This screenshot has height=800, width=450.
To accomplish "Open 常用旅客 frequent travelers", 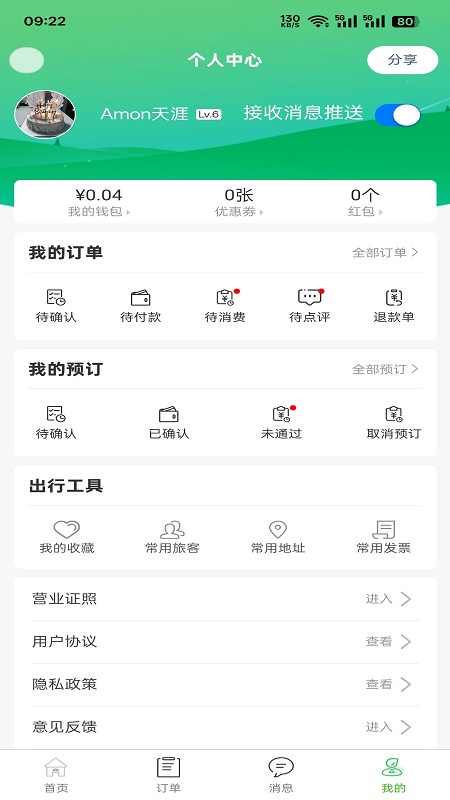I will 172,537.
